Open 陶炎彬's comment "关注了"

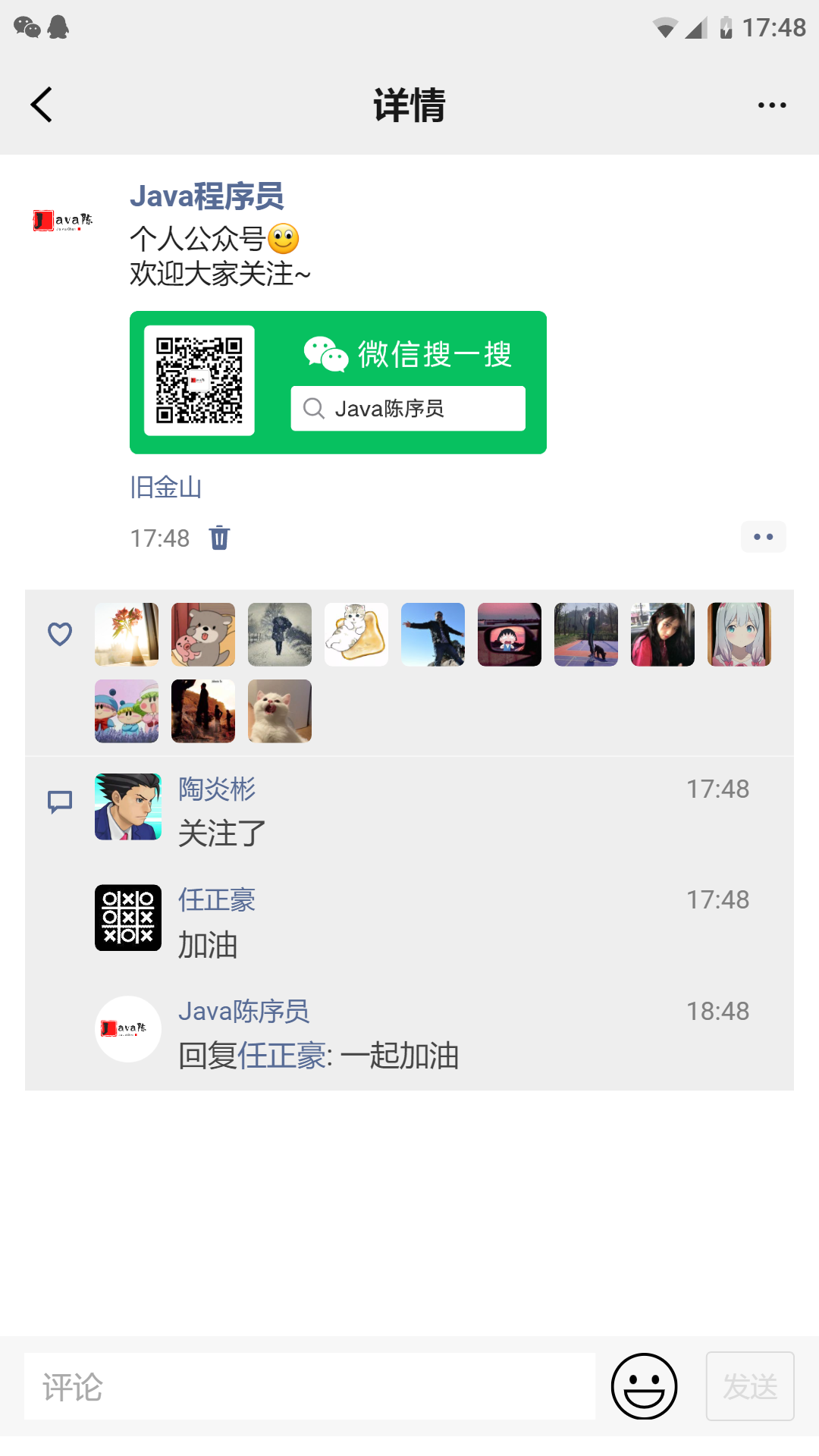[x=222, y=833]
